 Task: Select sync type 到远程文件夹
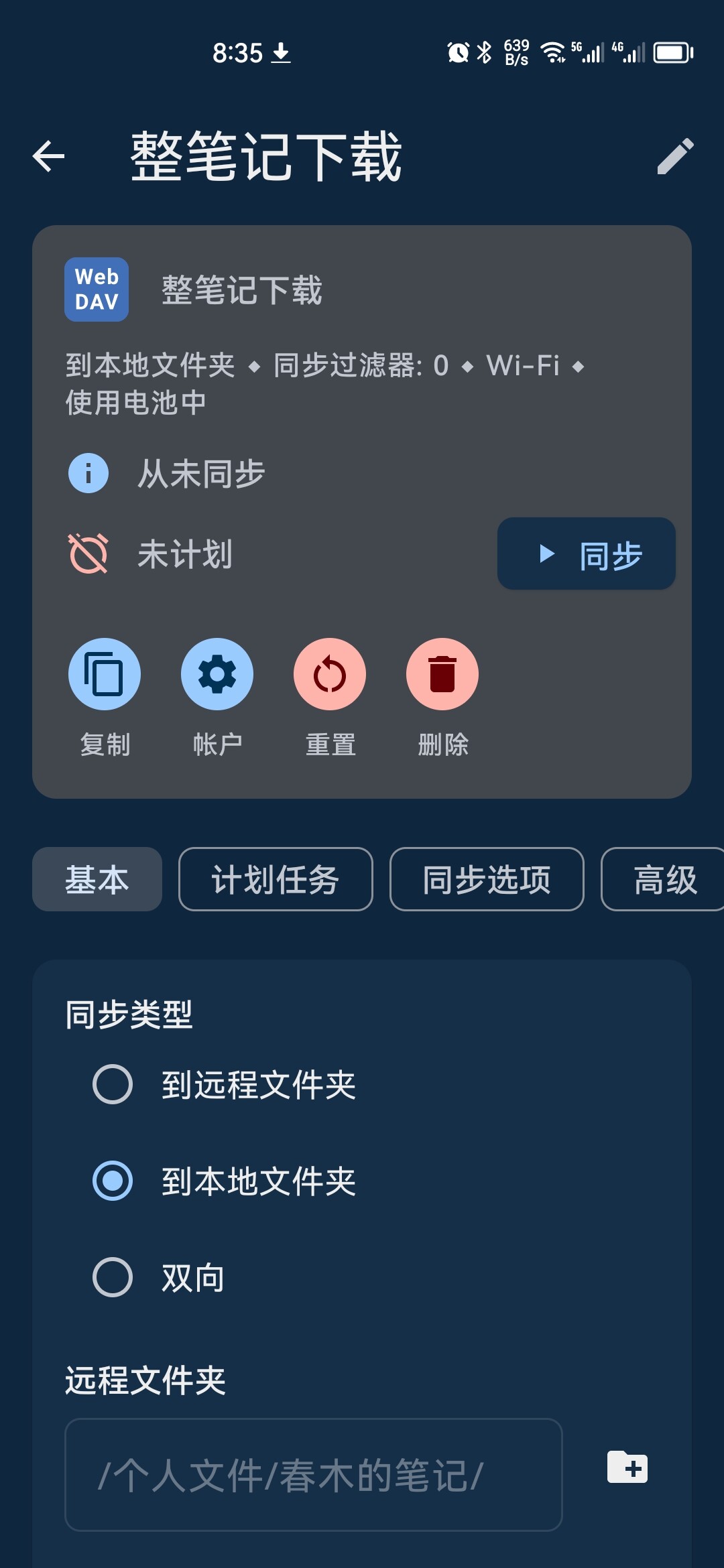pyautogui.click(x=225, y=1084)
